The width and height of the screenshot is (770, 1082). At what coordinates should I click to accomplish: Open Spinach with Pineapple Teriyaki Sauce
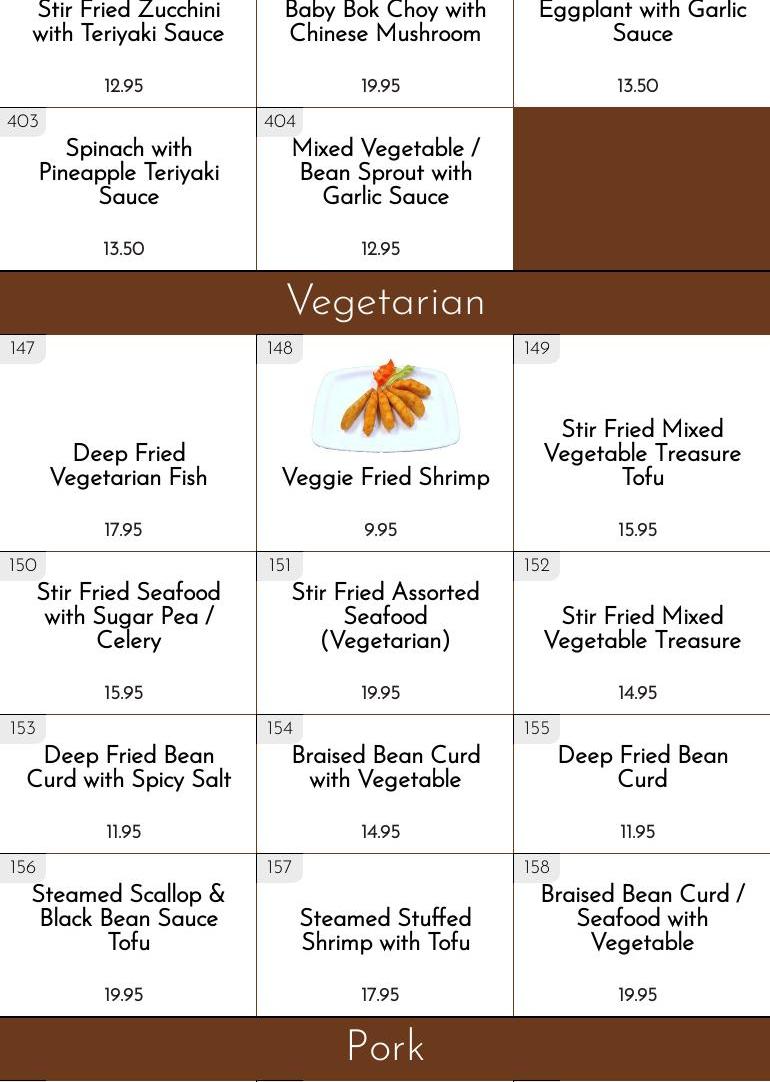128,172
